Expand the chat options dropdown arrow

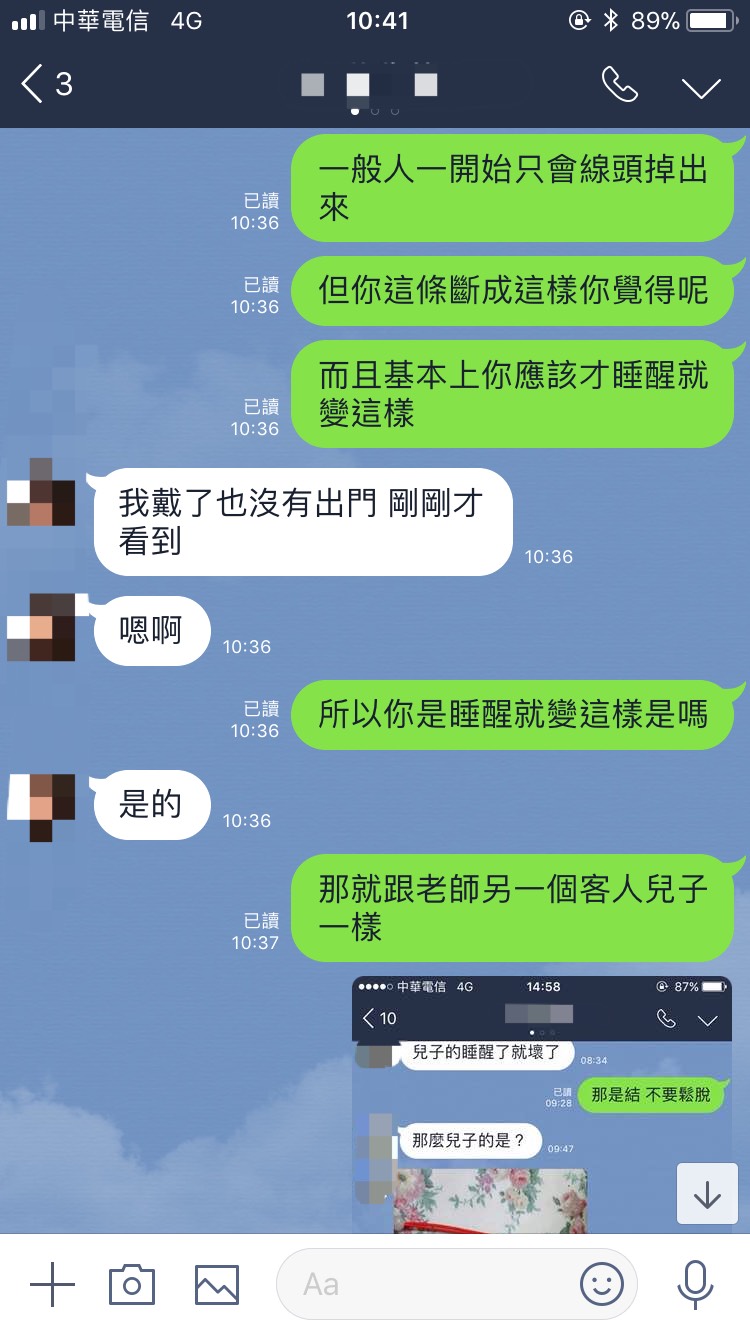point(701,87)
